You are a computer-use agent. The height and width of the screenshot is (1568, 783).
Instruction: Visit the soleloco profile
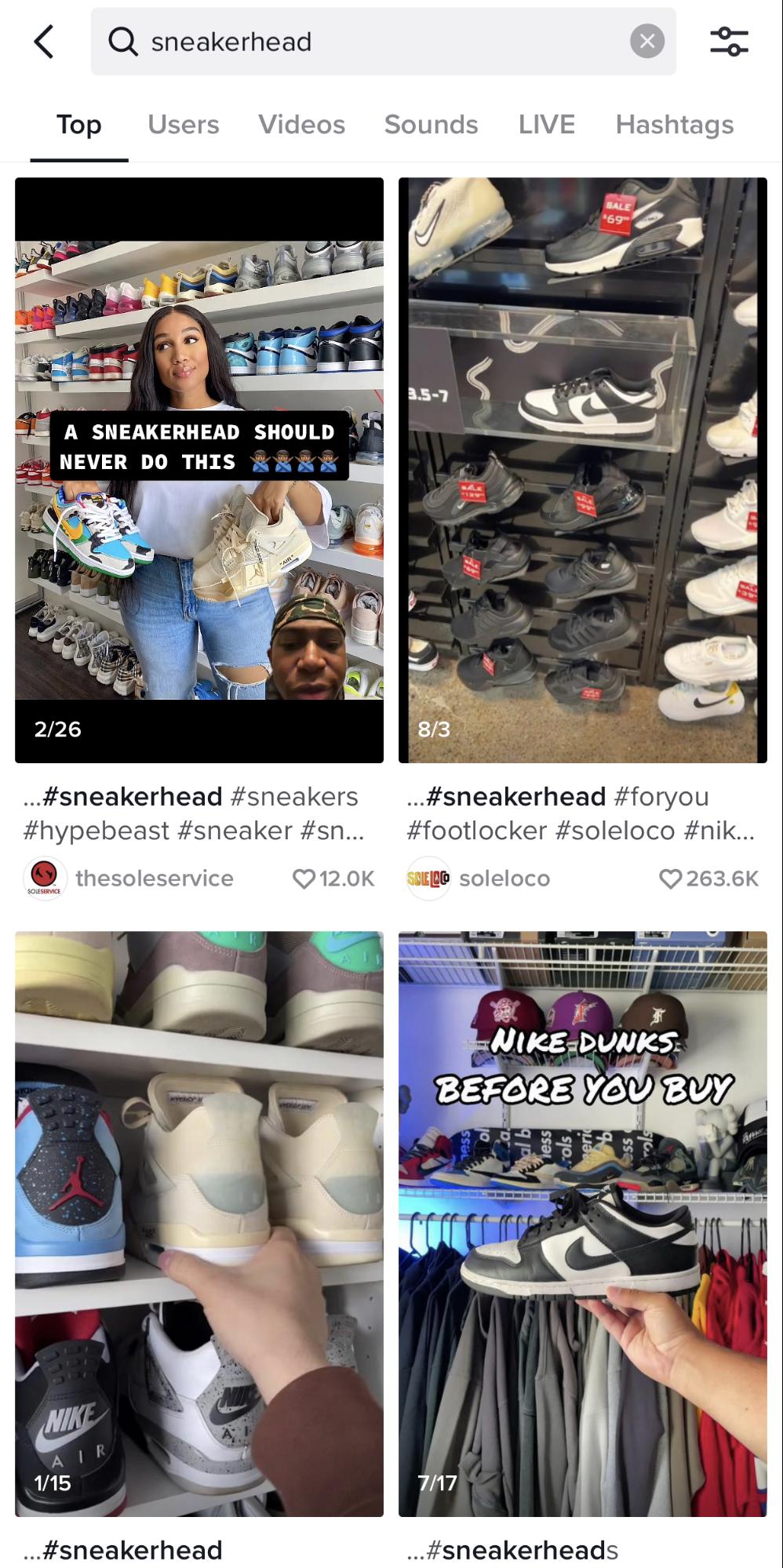504,879
